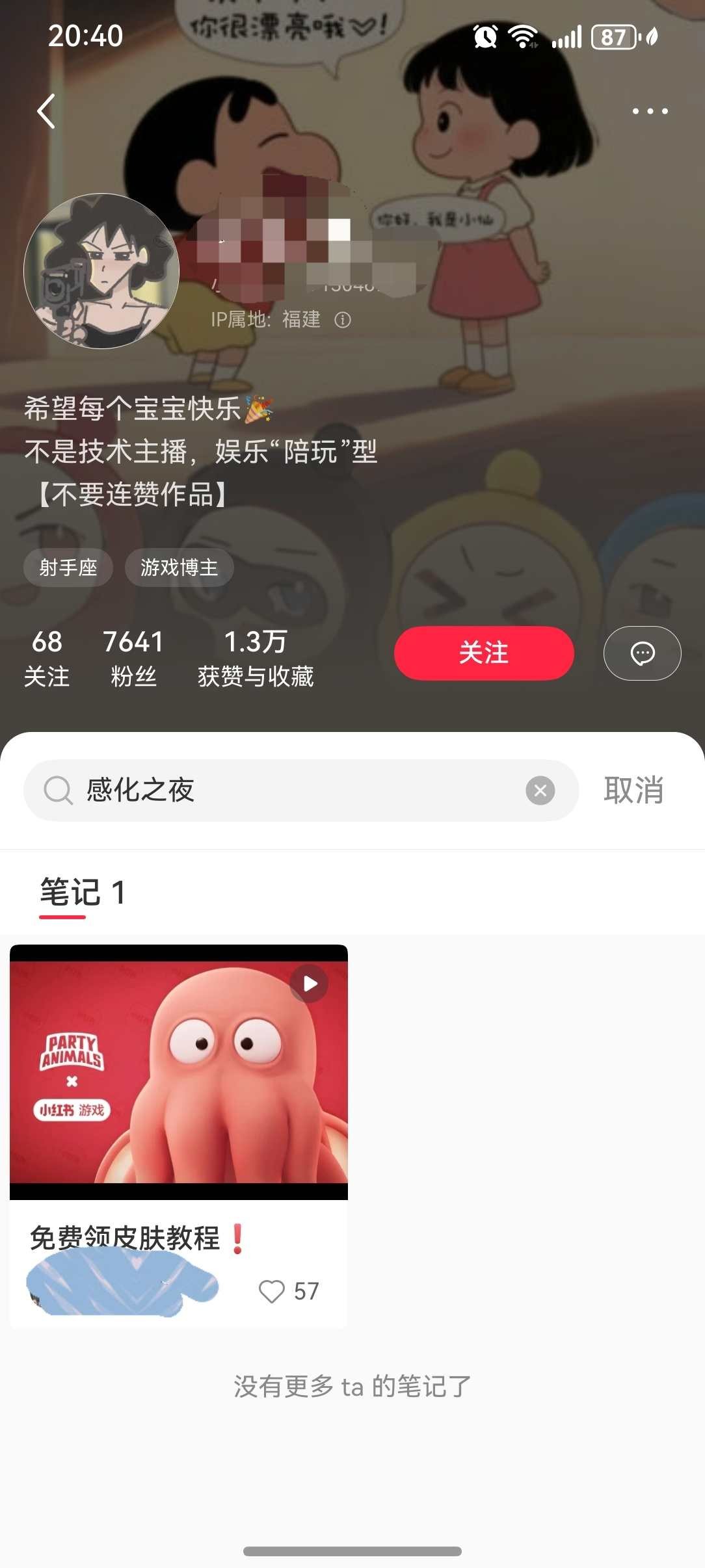This screenshot has height=1568, width=705.
Task: Tap the 游戏博主 tag chip
Action: pyautogui.click(x=180, y=568)
